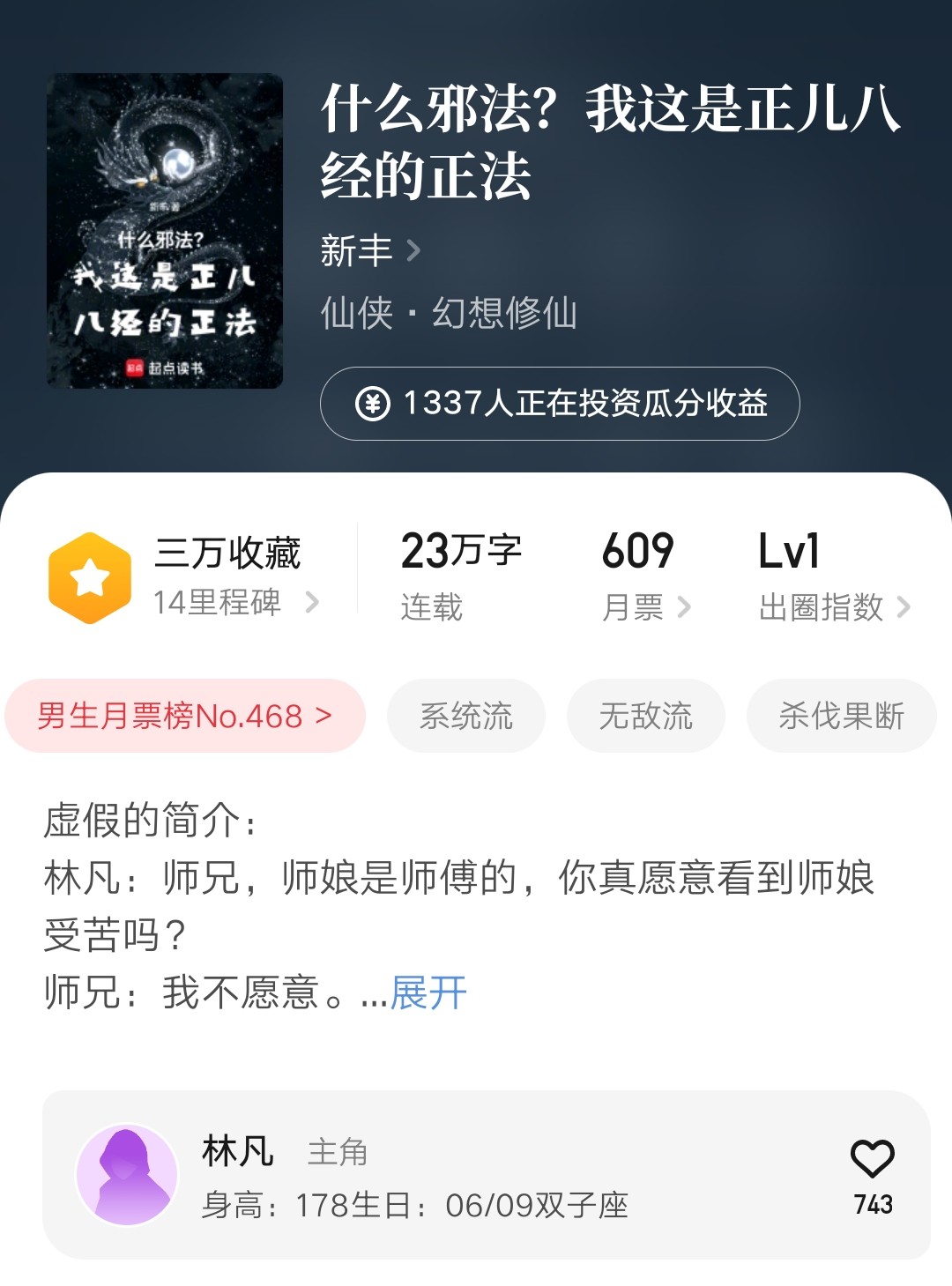Open the 三万收藏 milestones
This screenshot has height=1286, width=952.
click(185, 577)
